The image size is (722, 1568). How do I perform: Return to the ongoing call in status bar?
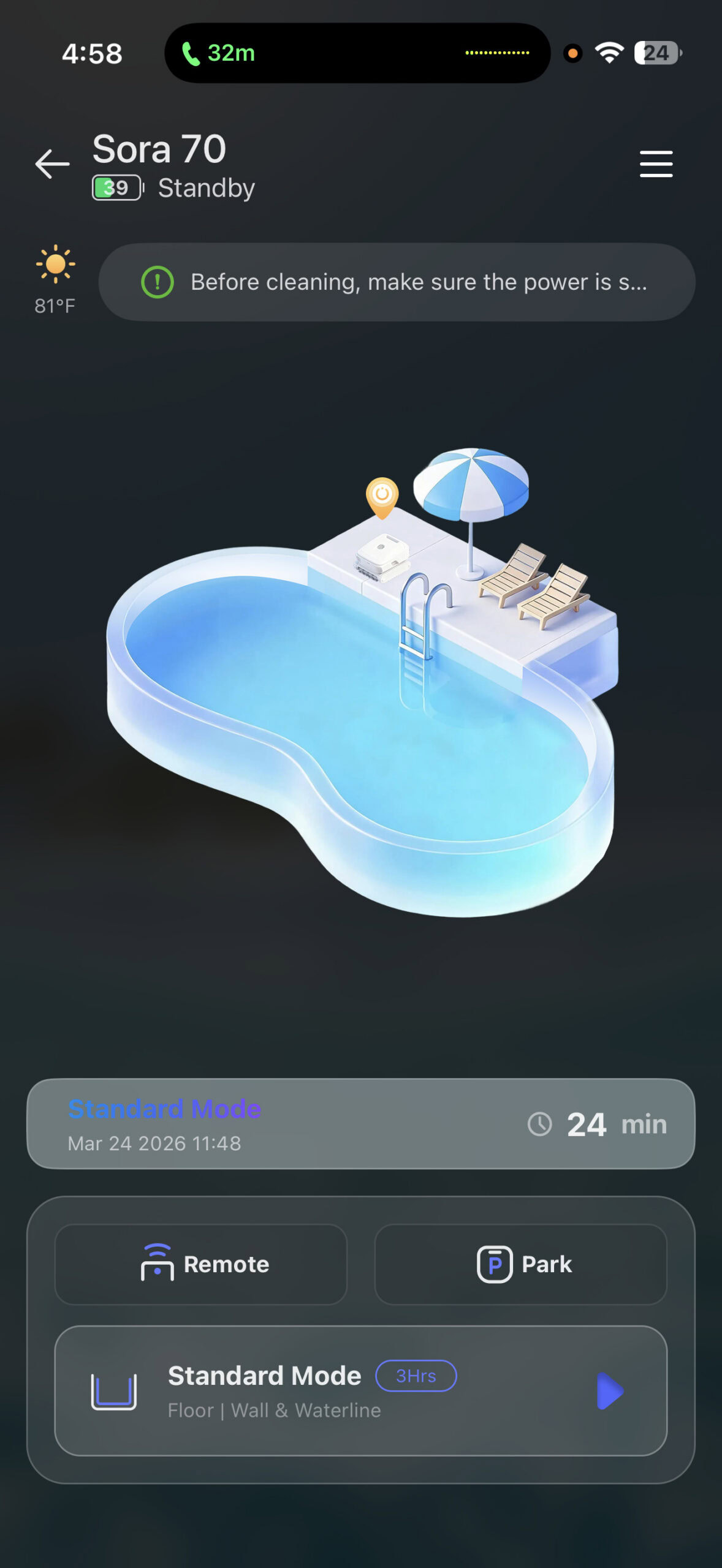tap(219, 53)
